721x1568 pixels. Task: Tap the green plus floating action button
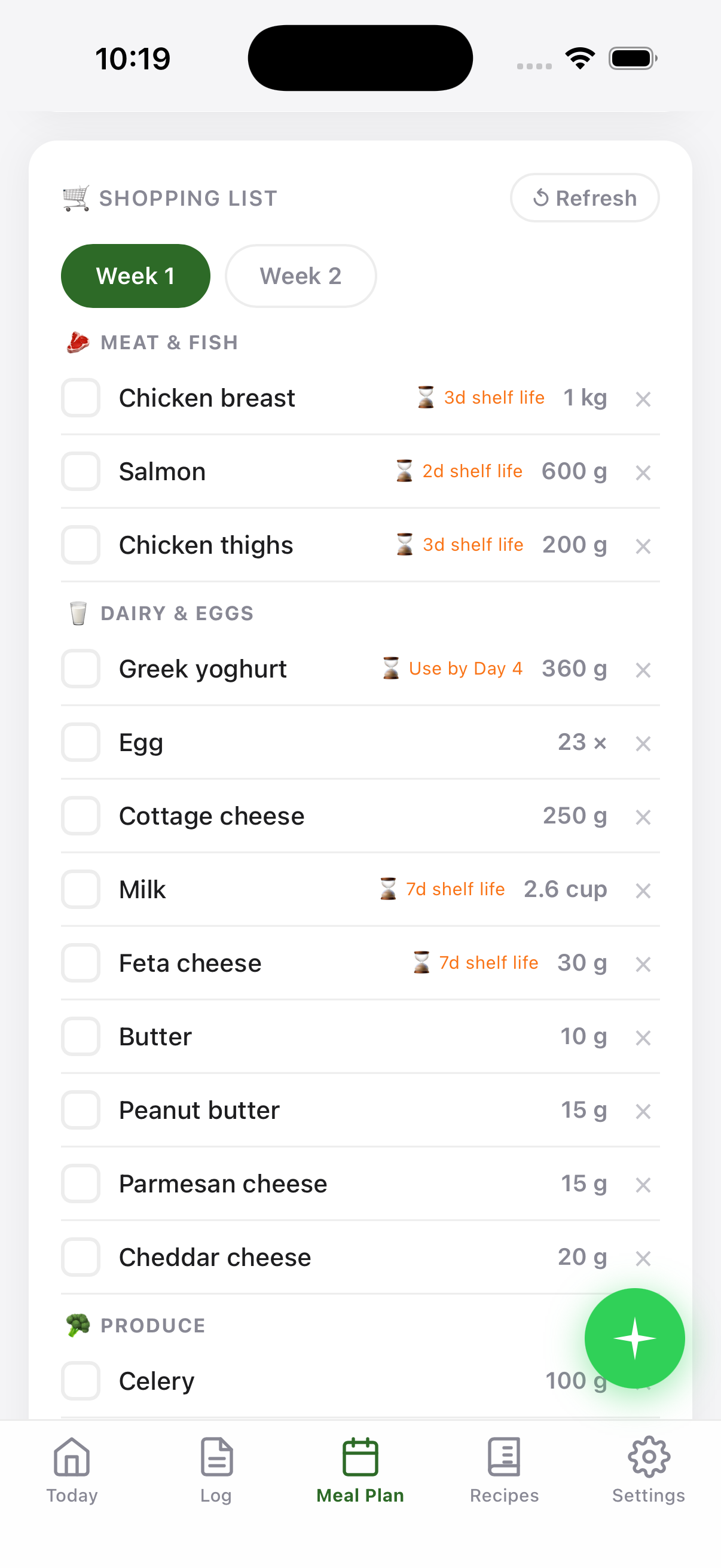634,1337
